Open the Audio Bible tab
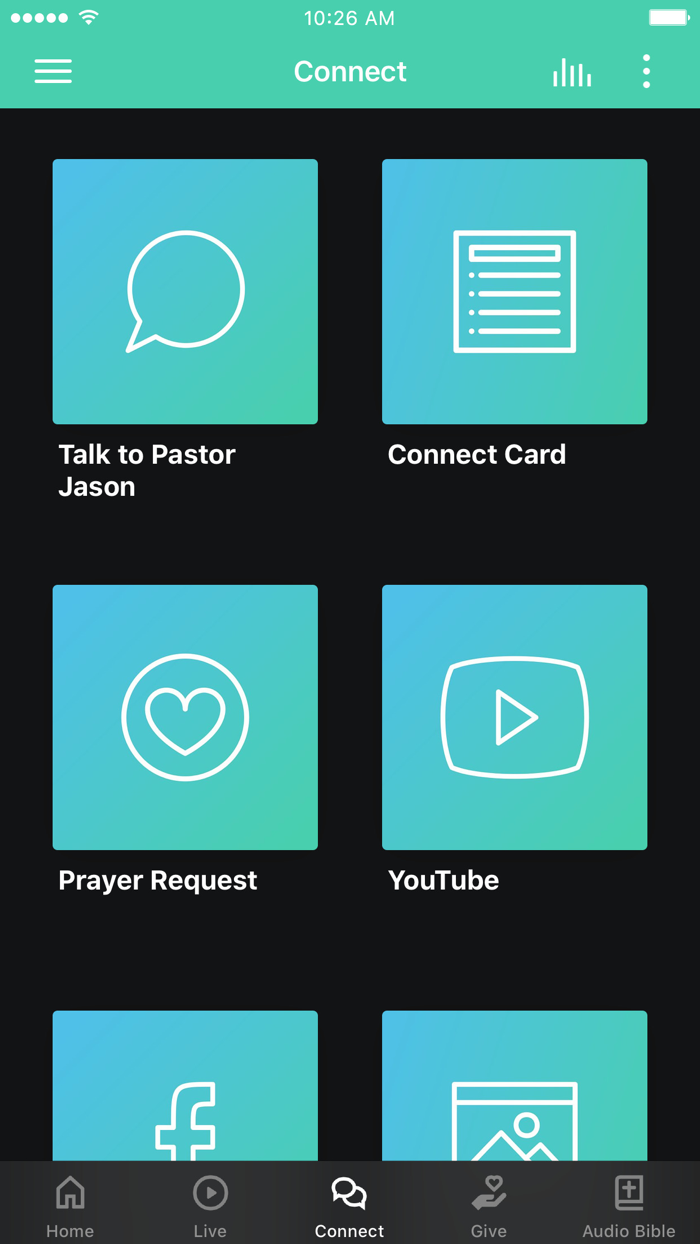 628,1205
